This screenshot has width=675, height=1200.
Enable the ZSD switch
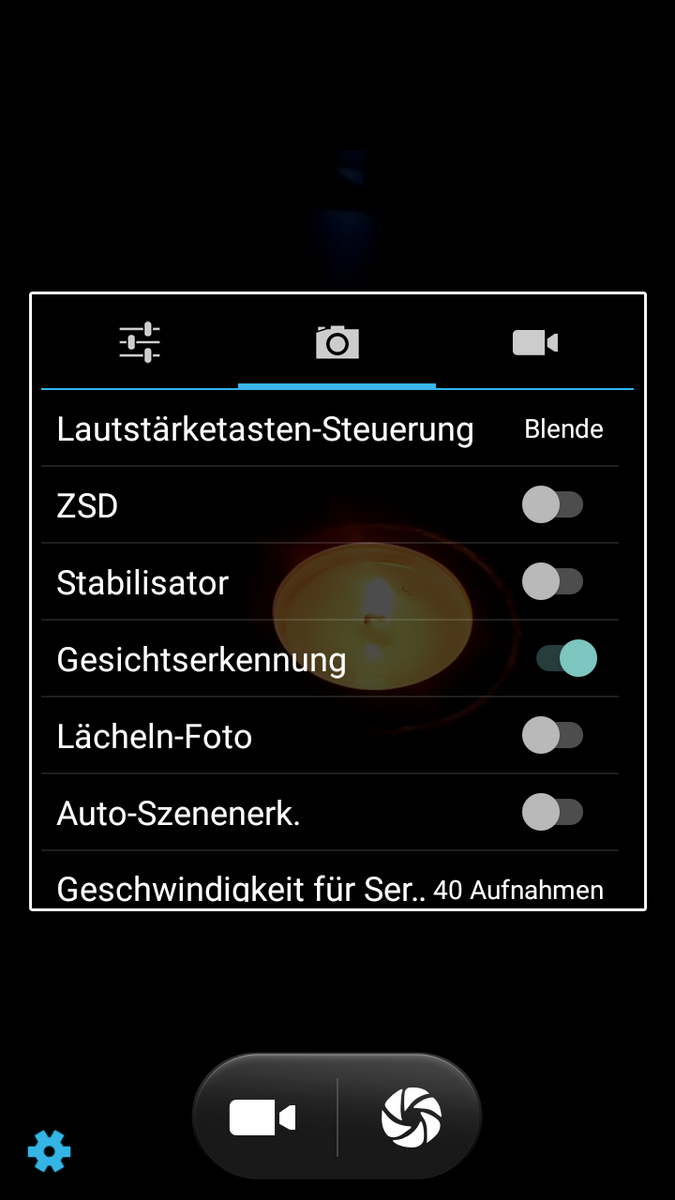pyautogui.click(x=552, y=505)
